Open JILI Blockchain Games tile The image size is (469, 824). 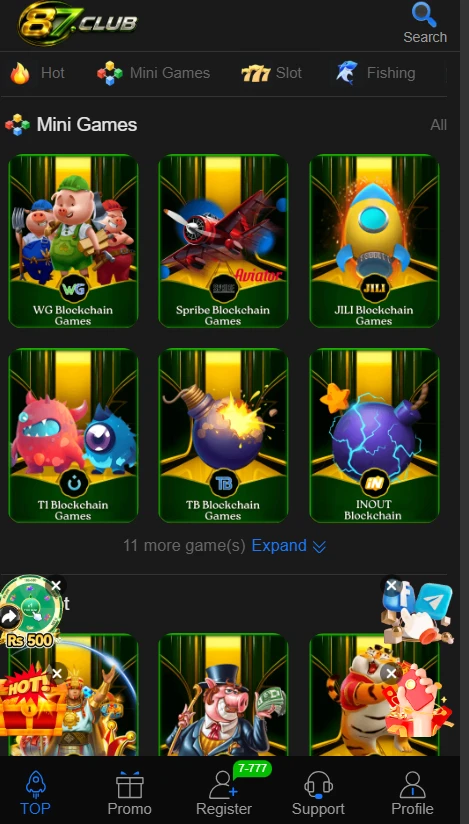click(x=374, y=241)
